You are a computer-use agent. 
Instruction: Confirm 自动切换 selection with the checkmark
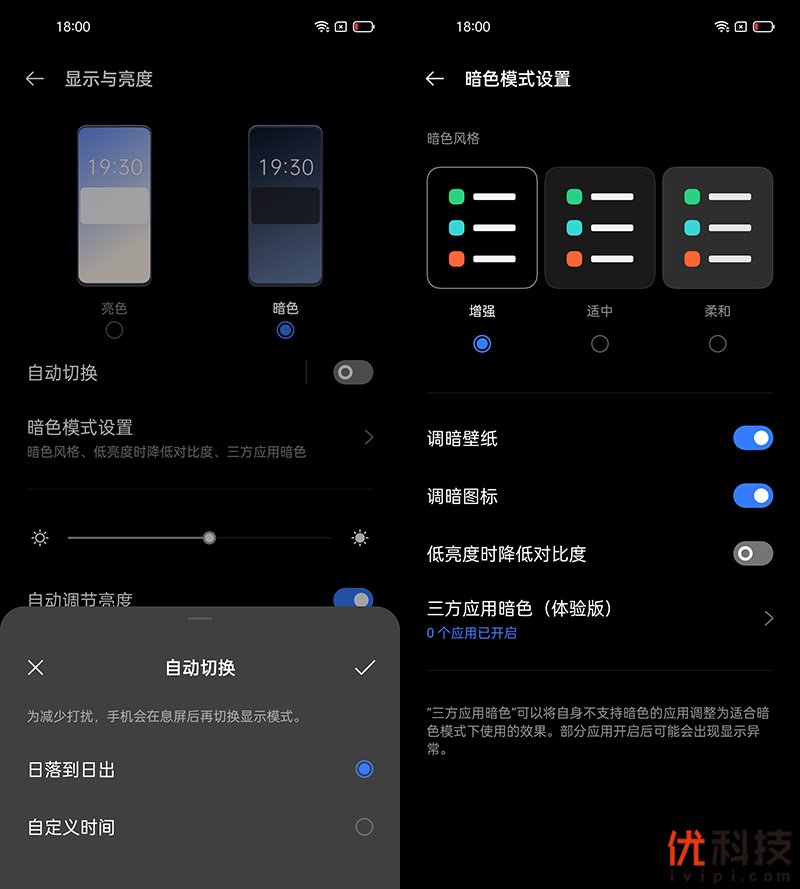click(x=364, y=668)
